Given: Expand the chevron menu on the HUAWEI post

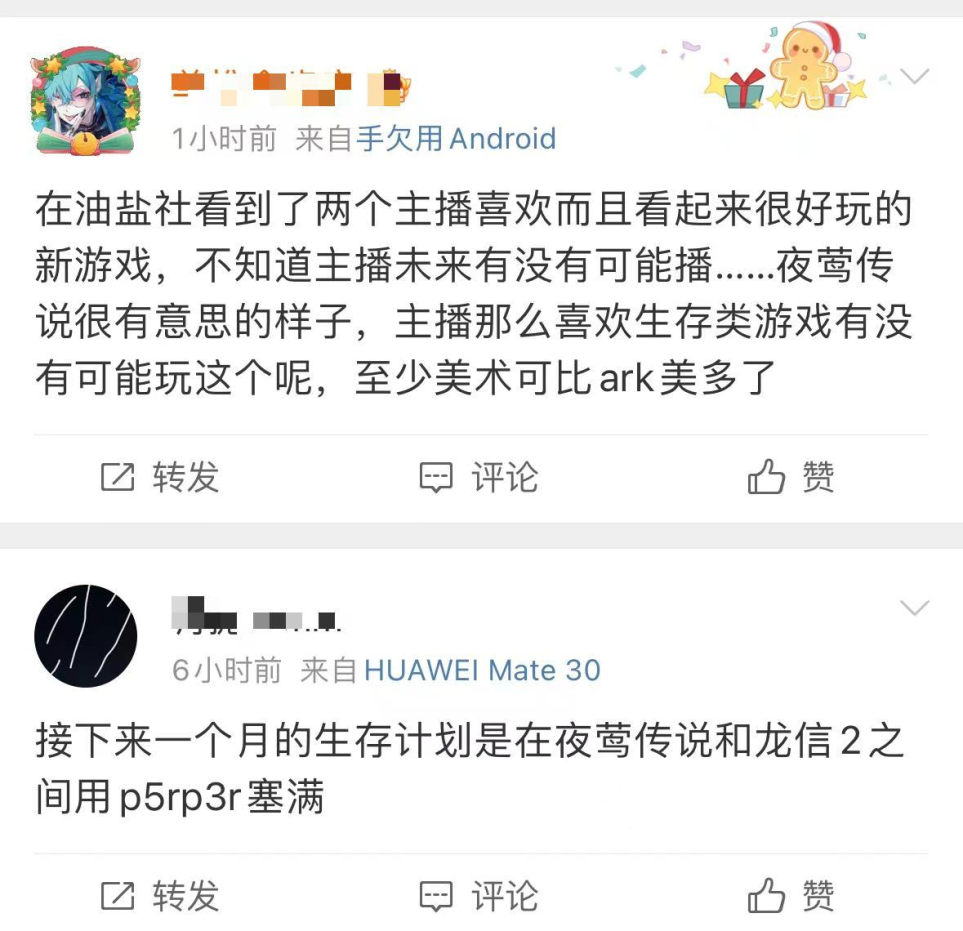Looking at the screenshot, I should tap(915, 608).
